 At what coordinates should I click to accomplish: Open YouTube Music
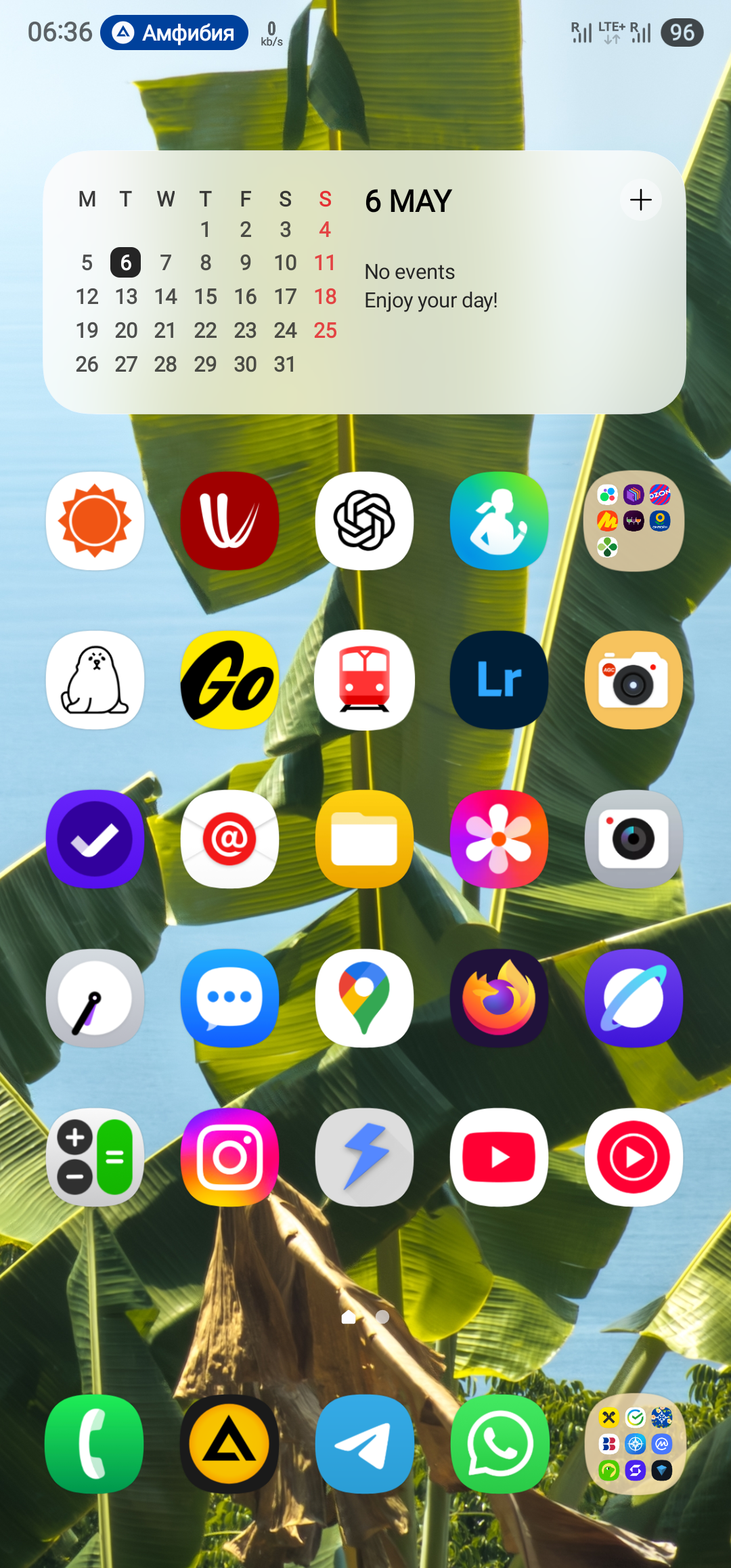click(x=634, y=1157)
